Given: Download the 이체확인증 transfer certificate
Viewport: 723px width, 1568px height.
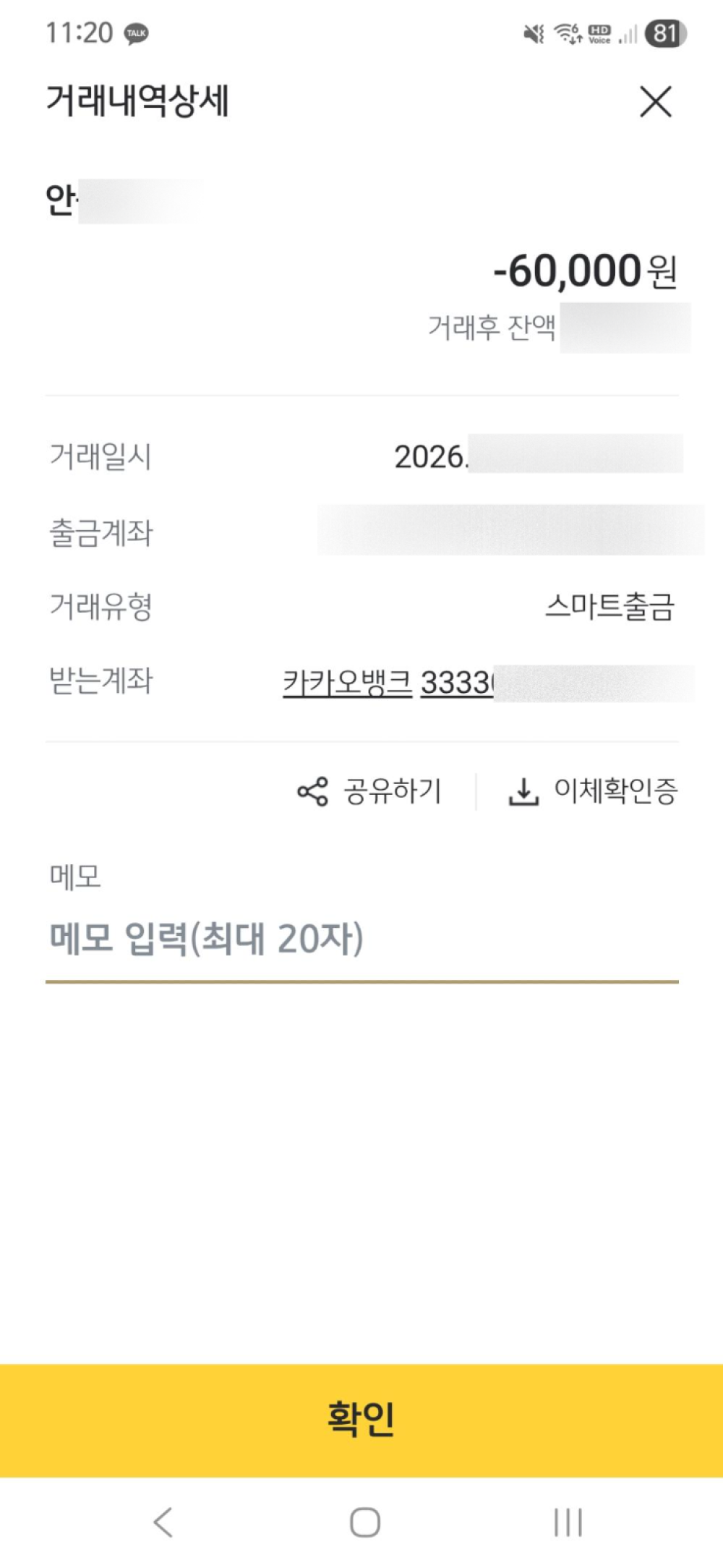Looking at the screenshot, I should [x=594, y=791].
